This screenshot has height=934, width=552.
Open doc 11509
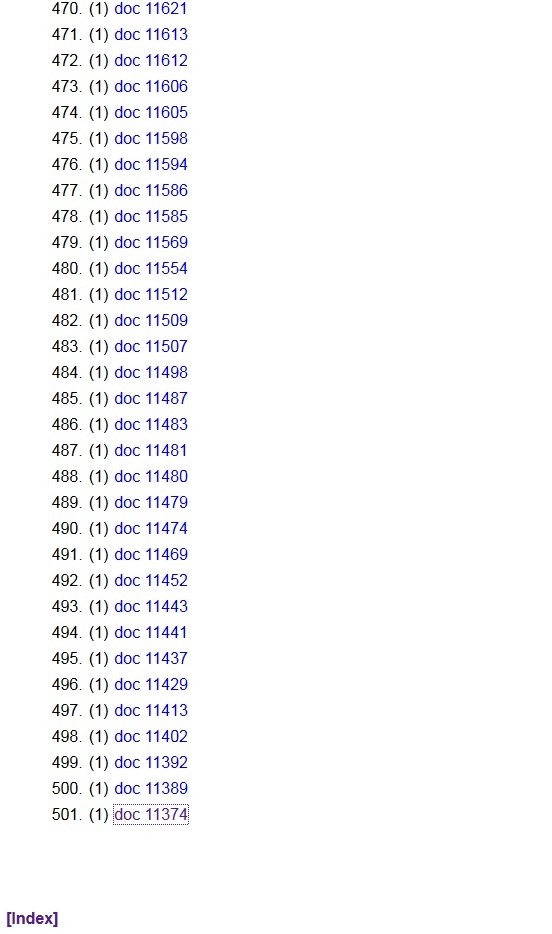(151, 320)
